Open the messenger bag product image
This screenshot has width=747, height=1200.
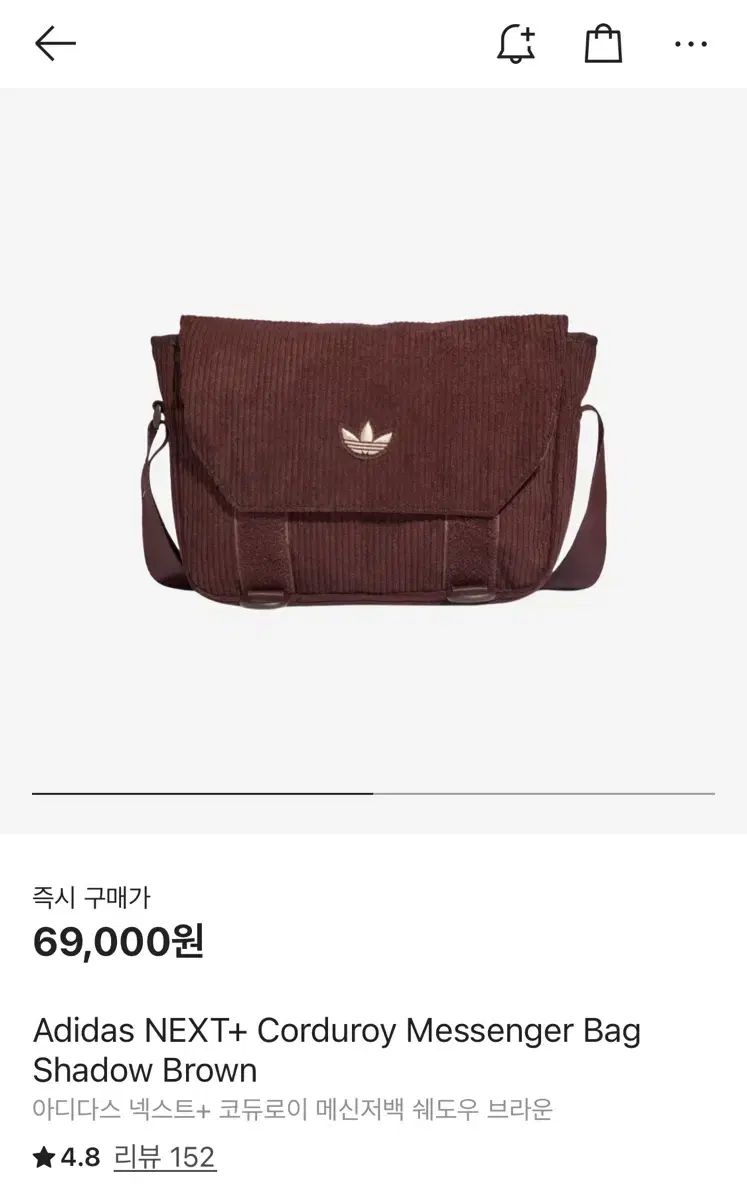[x=373, y=460]
